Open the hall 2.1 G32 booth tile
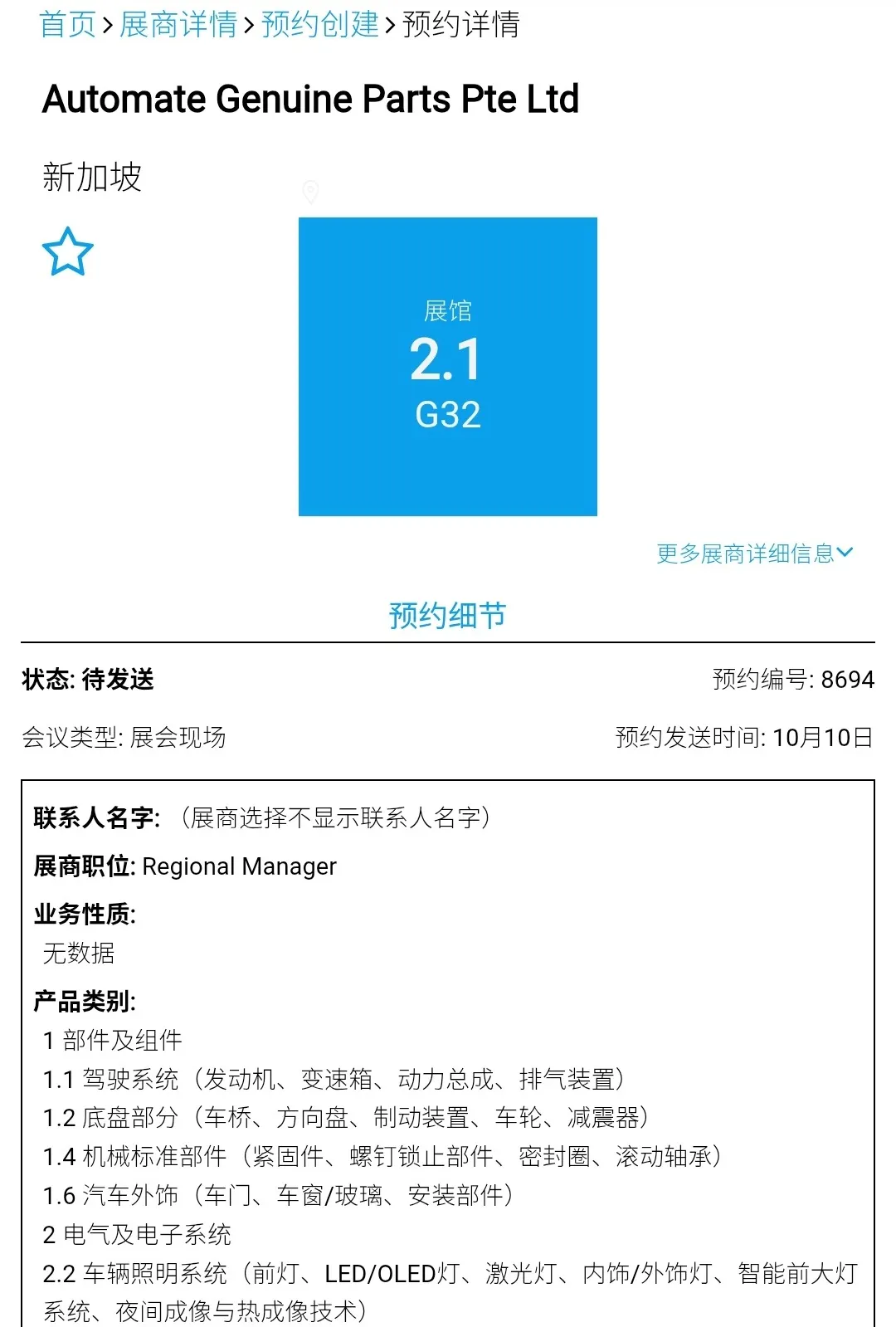 (447, 366)
